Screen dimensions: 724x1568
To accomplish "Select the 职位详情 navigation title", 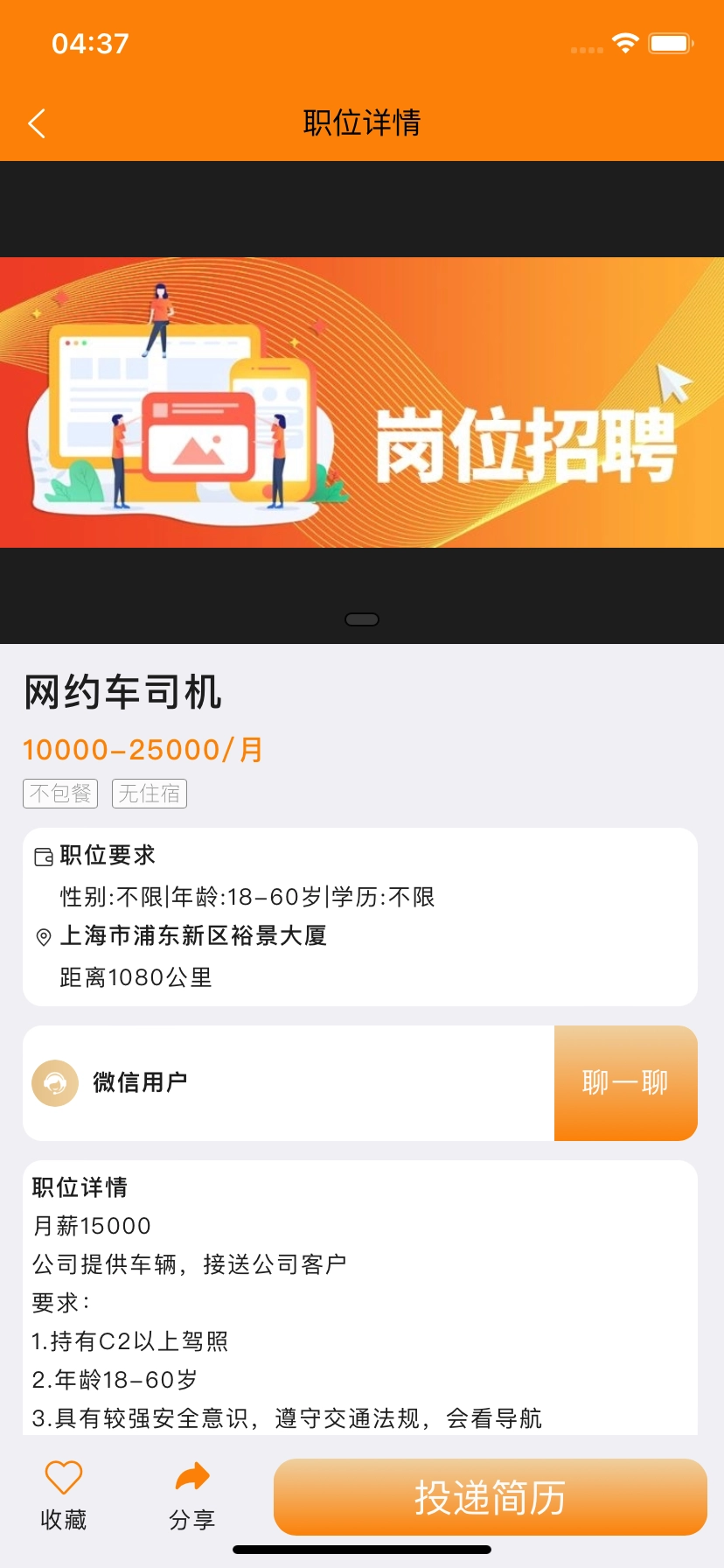I will tap(362, 123).
